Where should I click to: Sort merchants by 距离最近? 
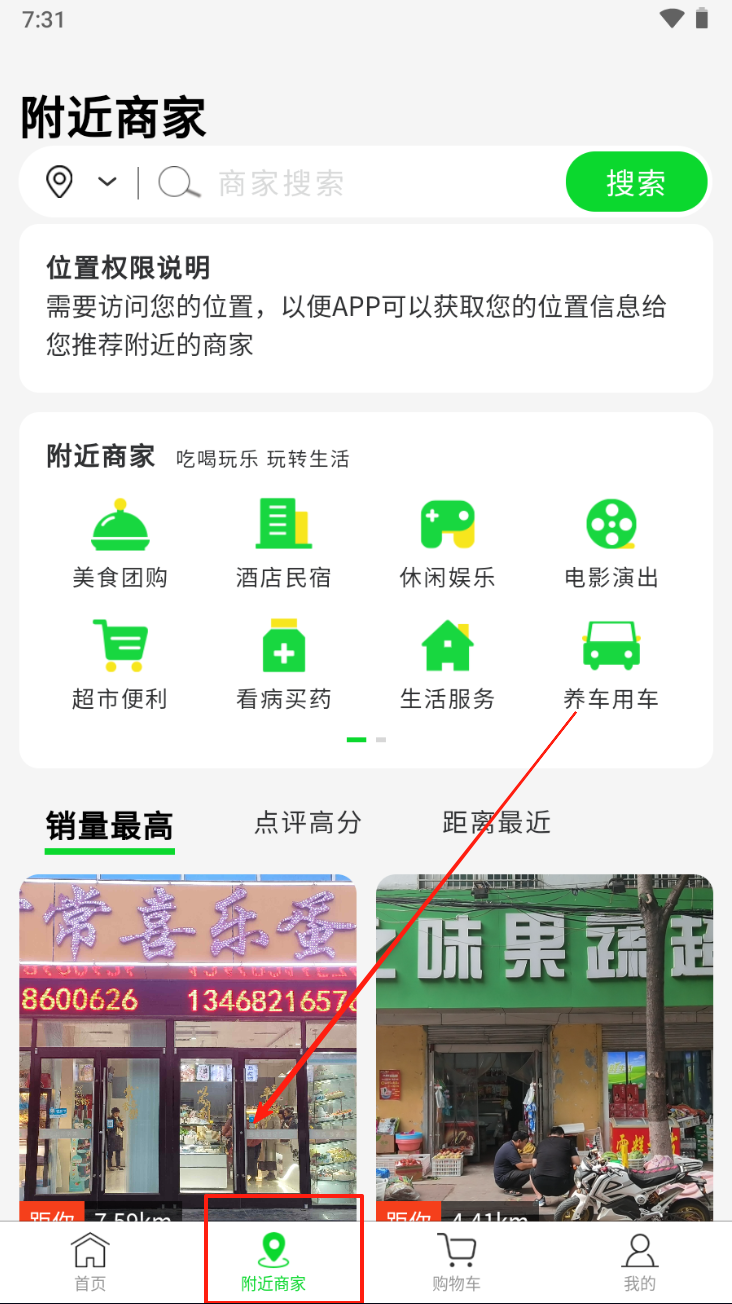click(496, 823)
